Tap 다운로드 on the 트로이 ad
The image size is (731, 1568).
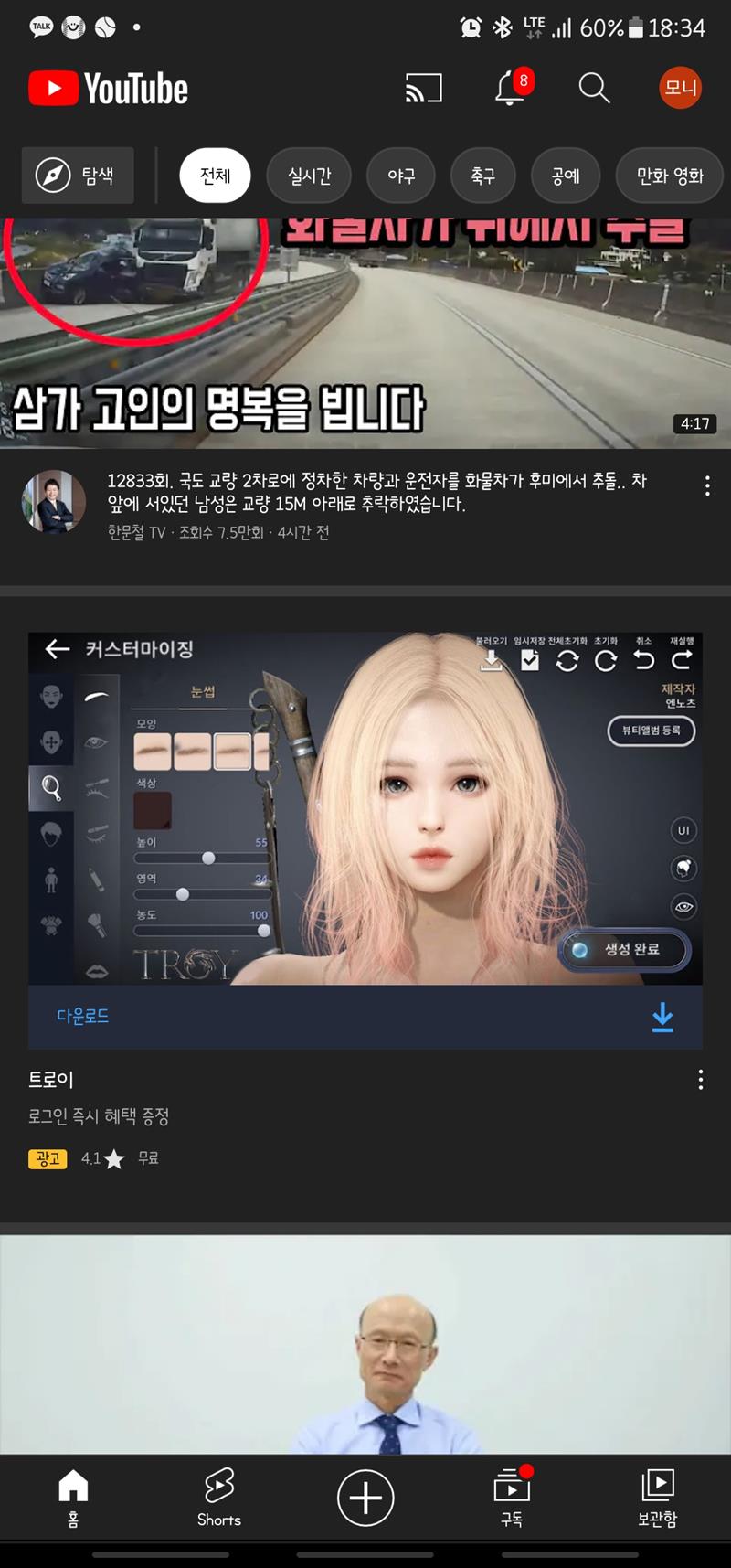(365, 1017)
